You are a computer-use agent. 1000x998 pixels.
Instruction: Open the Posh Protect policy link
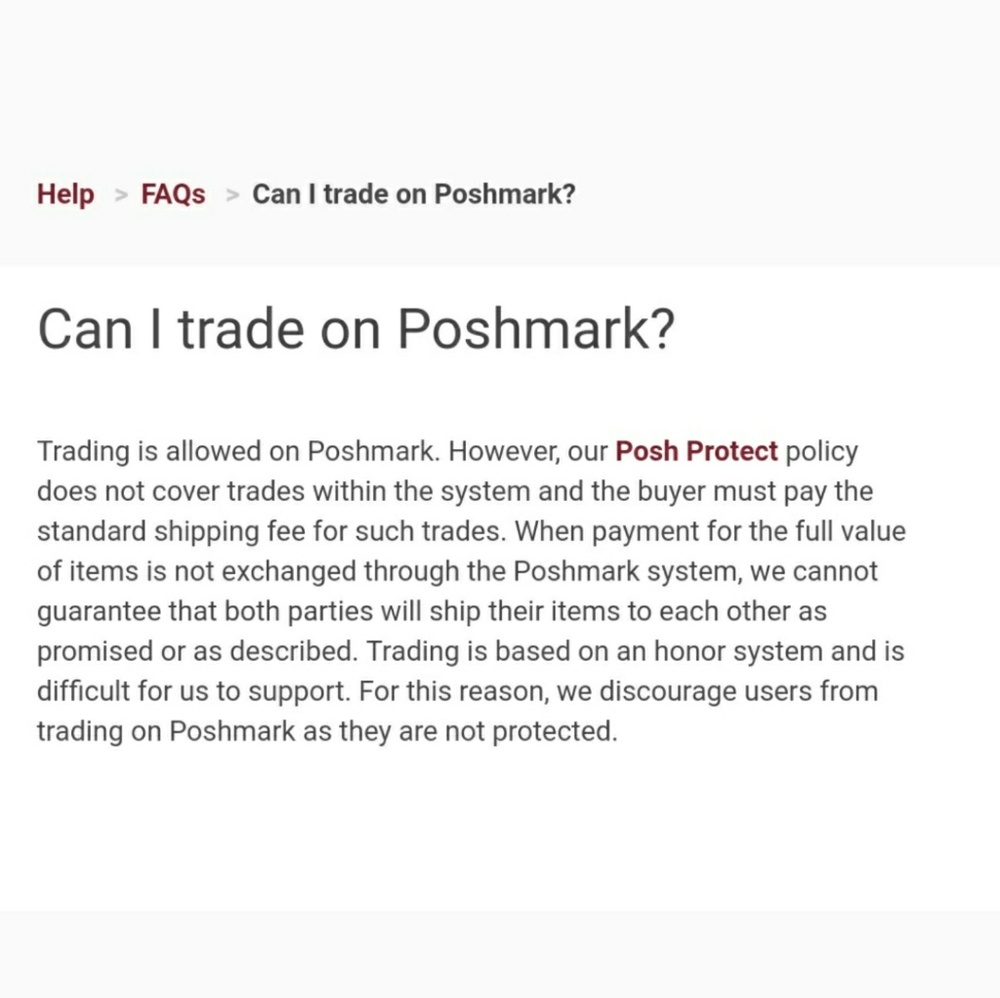tap(696, 451)
